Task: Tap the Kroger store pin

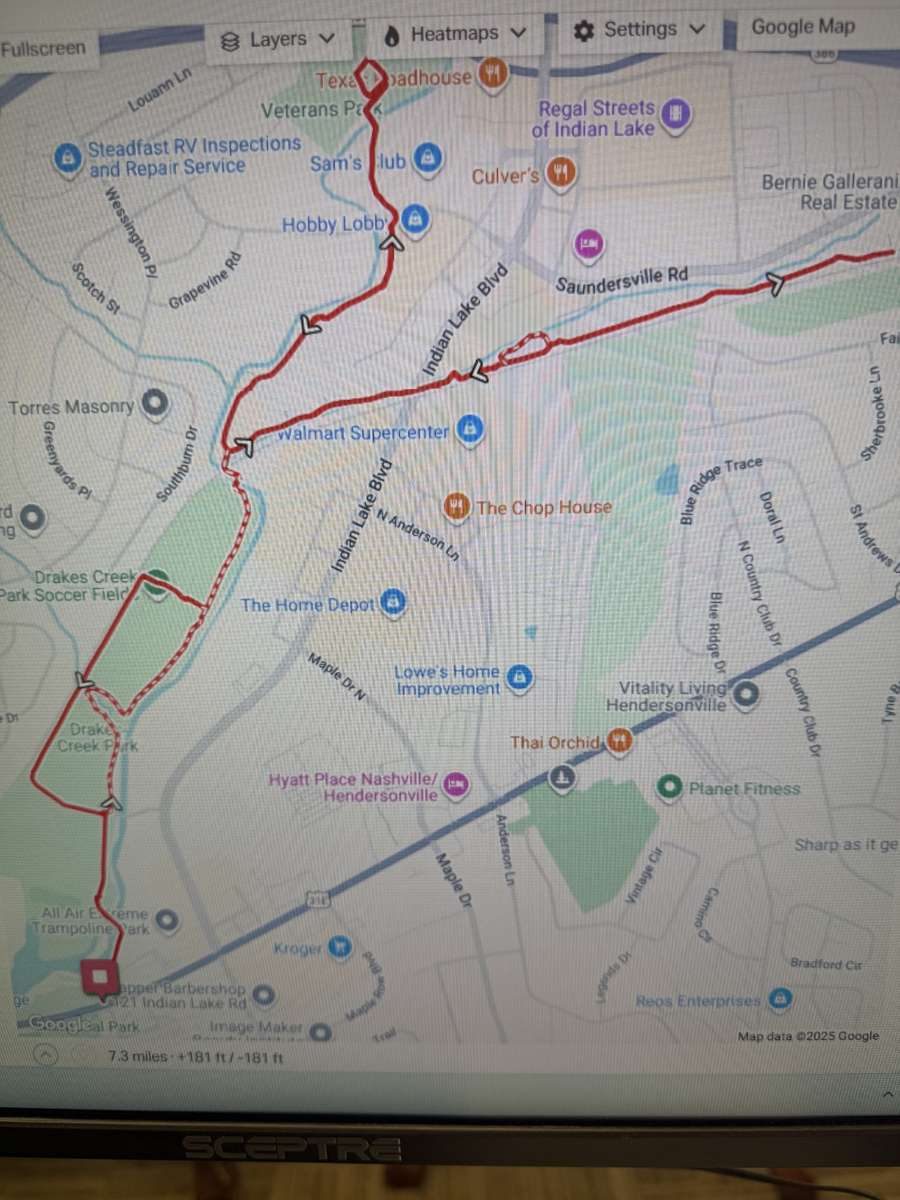Action: [341, 946]
